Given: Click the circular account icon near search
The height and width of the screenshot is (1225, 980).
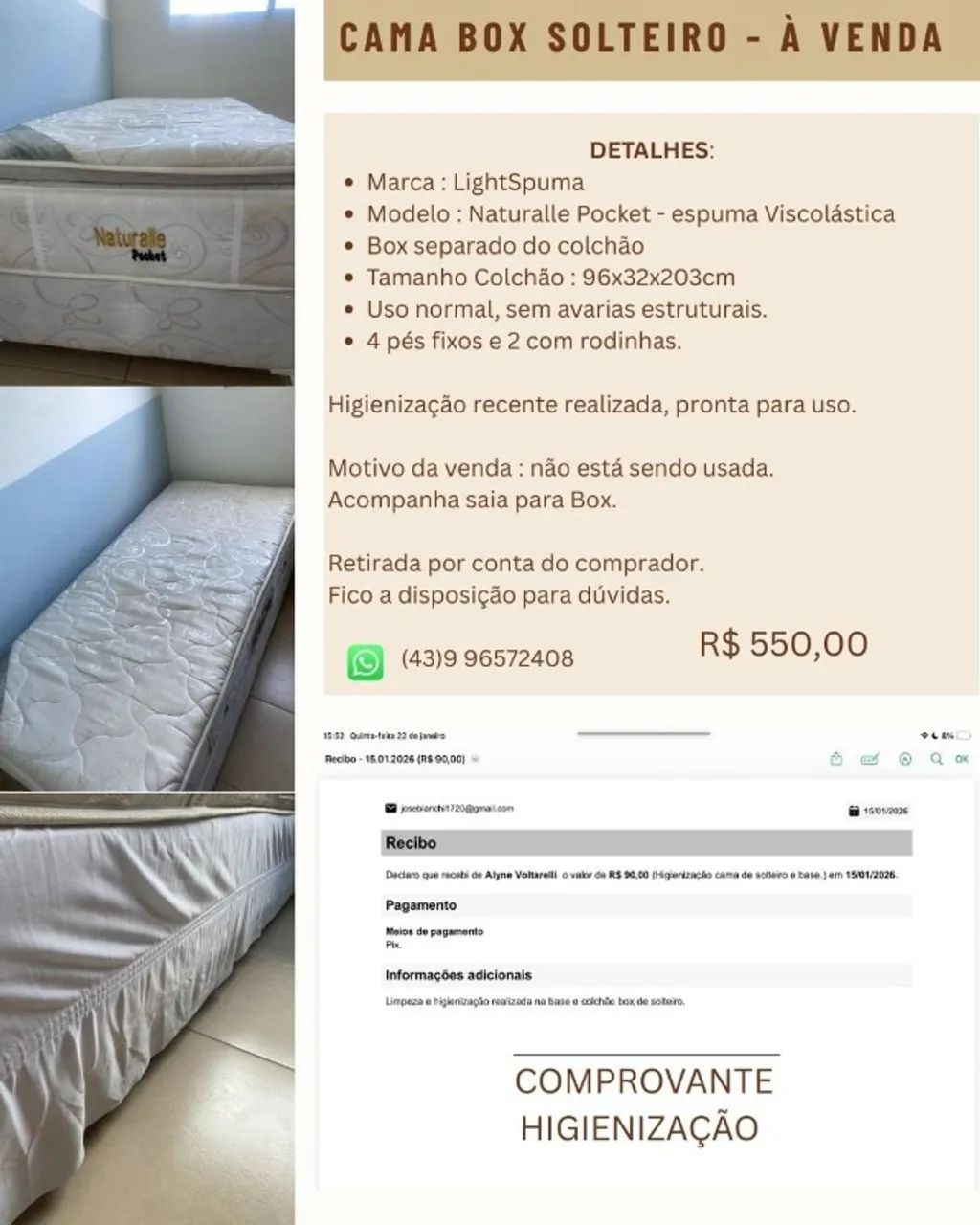Looking at the screenshot, I should point(905,757).
